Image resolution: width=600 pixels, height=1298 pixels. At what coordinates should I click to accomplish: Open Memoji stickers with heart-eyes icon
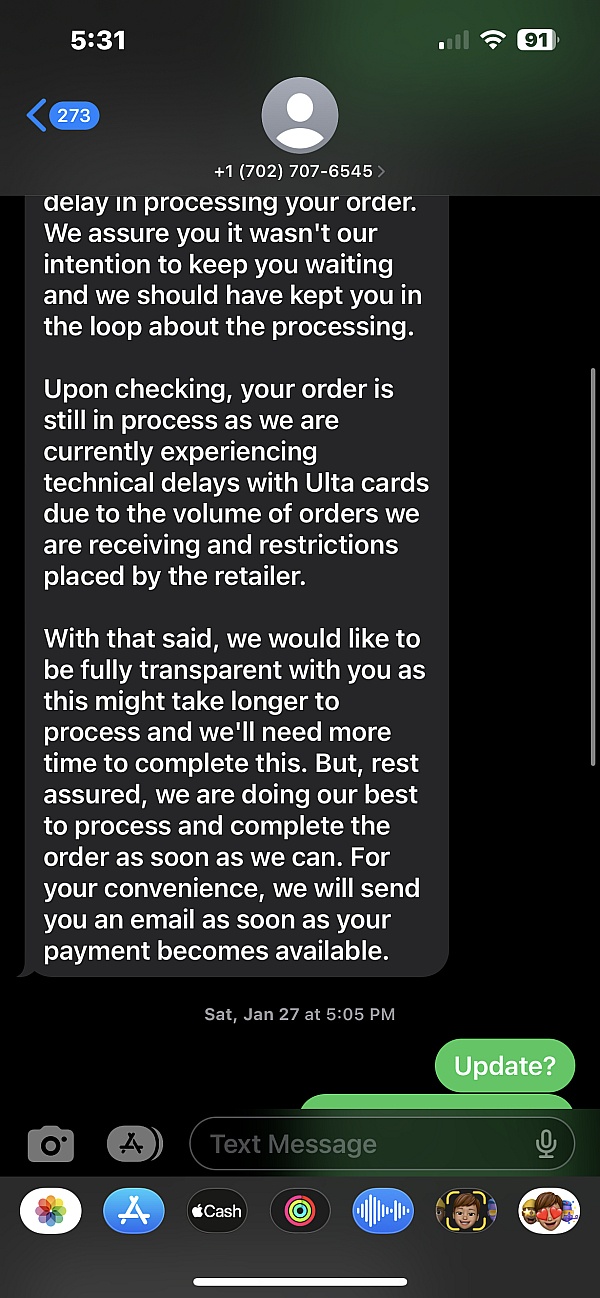(549, 1211)
